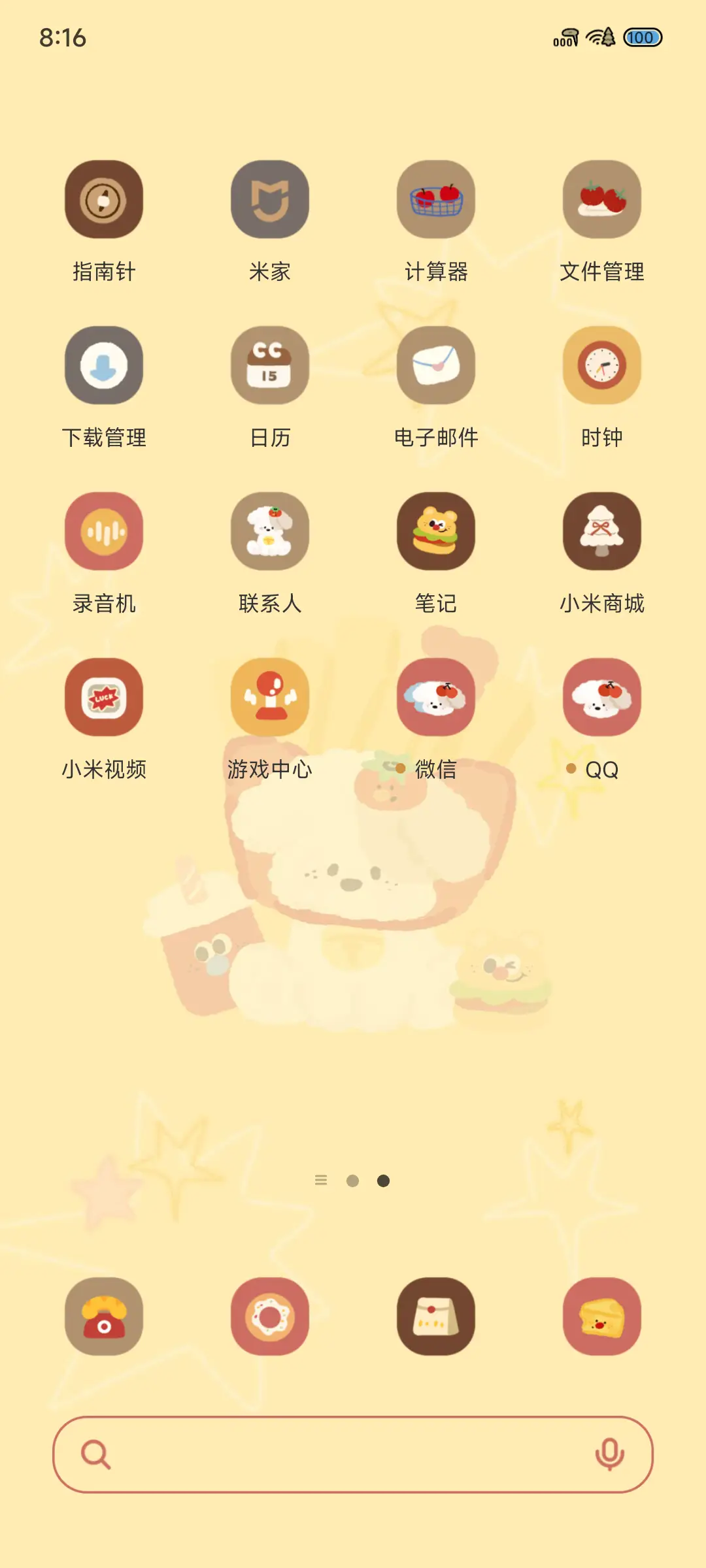This screenshot has height=1568, width=706.
Task: Open QQ with its notification dot
Action: 603,697
